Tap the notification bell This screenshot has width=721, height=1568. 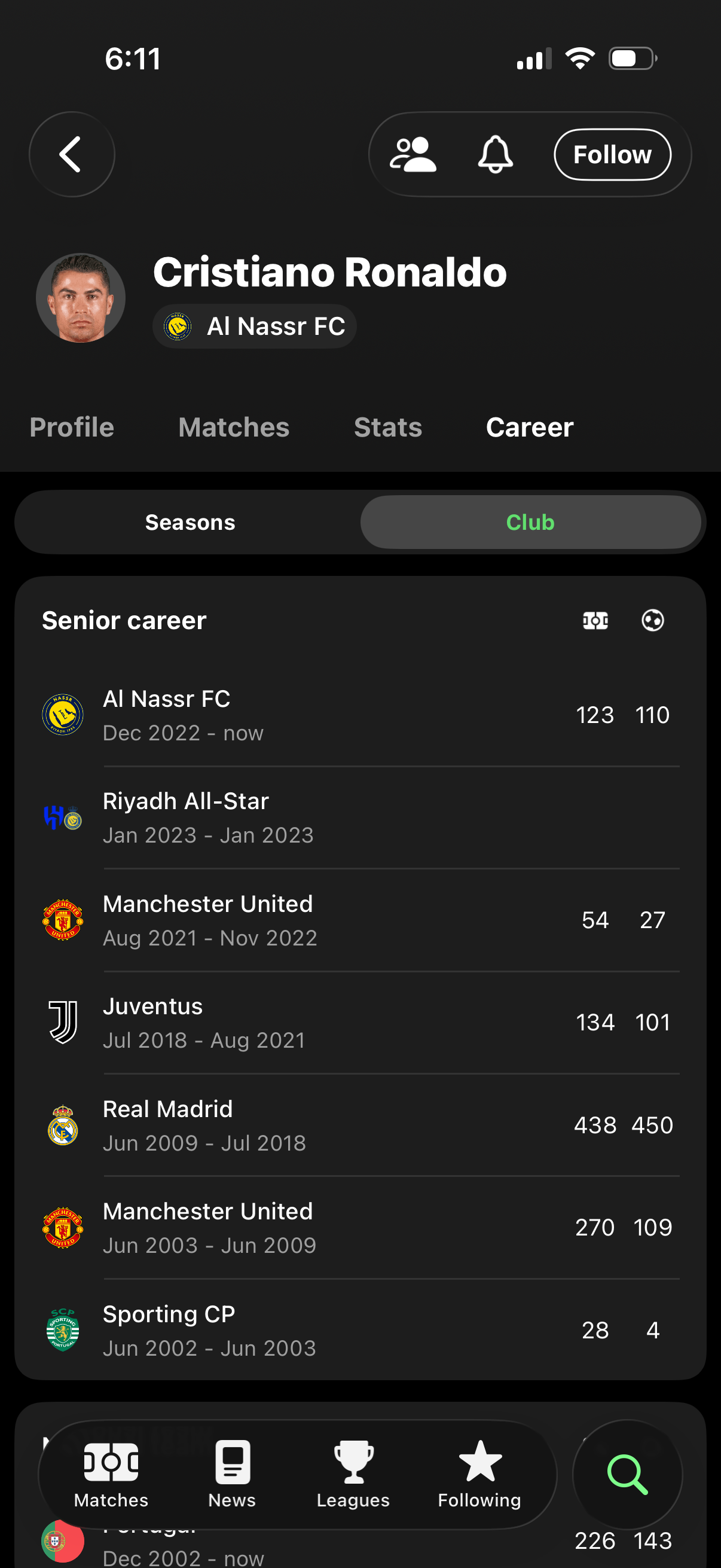(496, 154)
